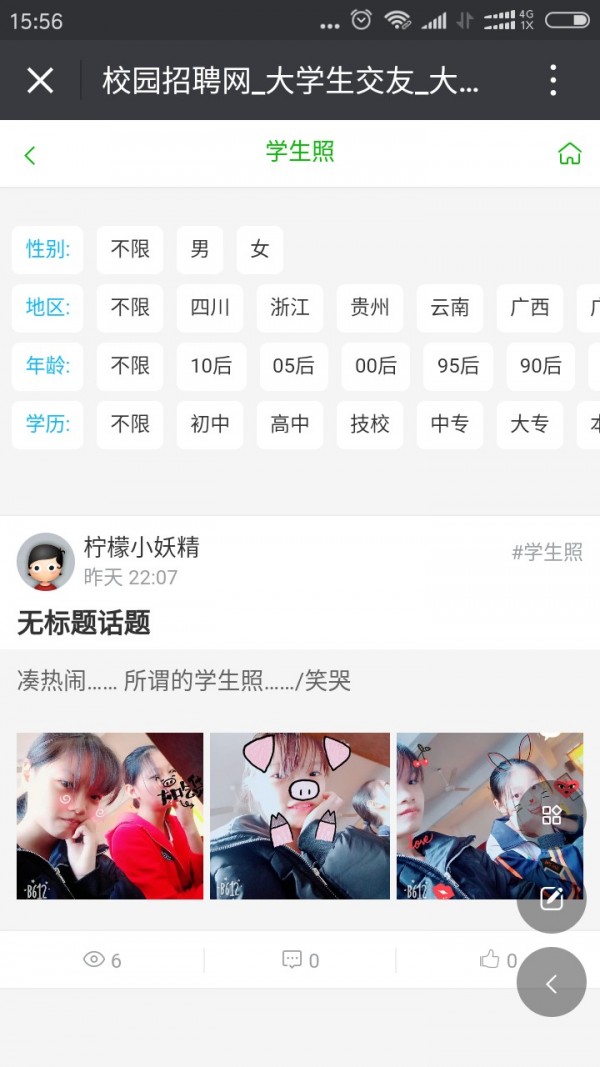This screenshot has width=600, height=1067.
Task: Filter education by 高中
Action: [x=290, y=424]
